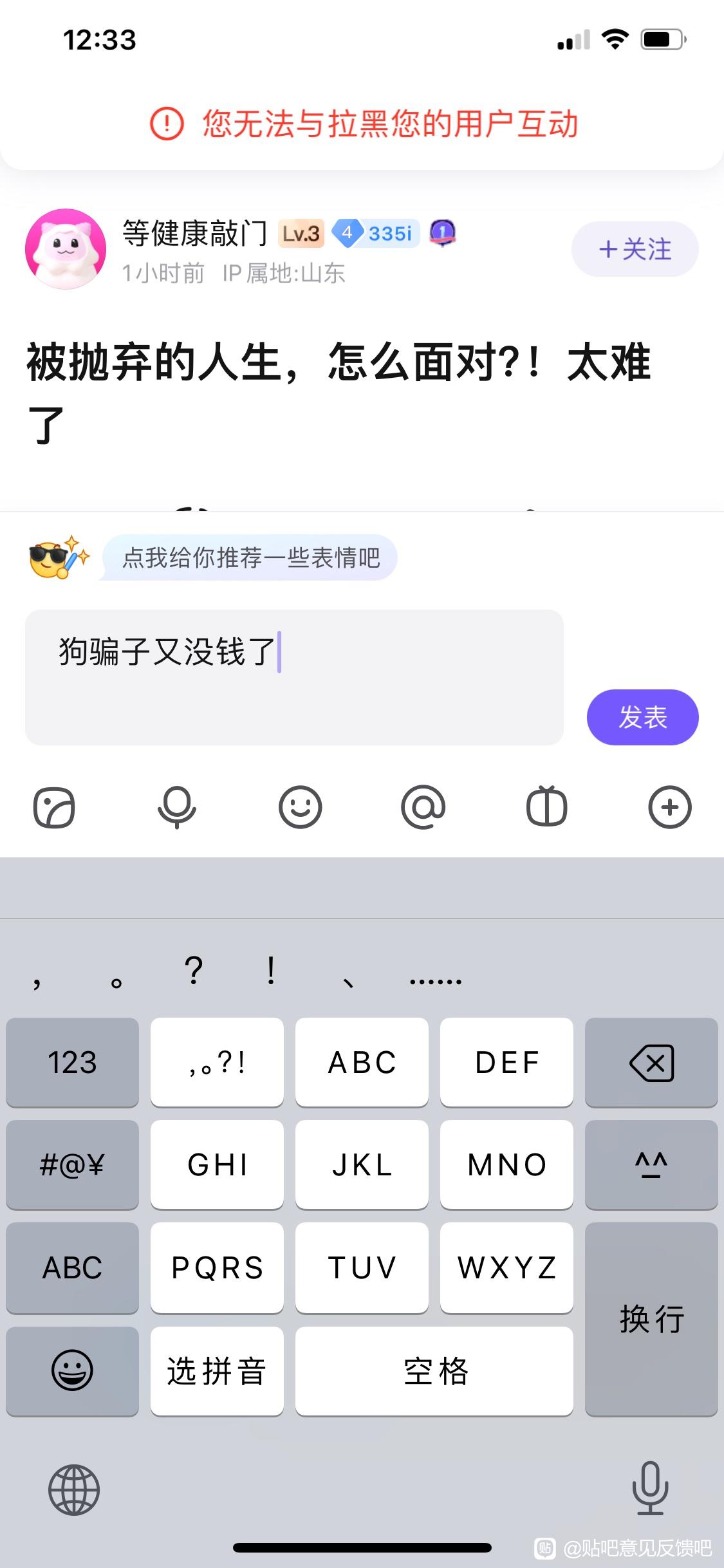This screenshot has width=724, height=1568.
Task: Mention someone with the @ icon
Action: coord(423,807)
